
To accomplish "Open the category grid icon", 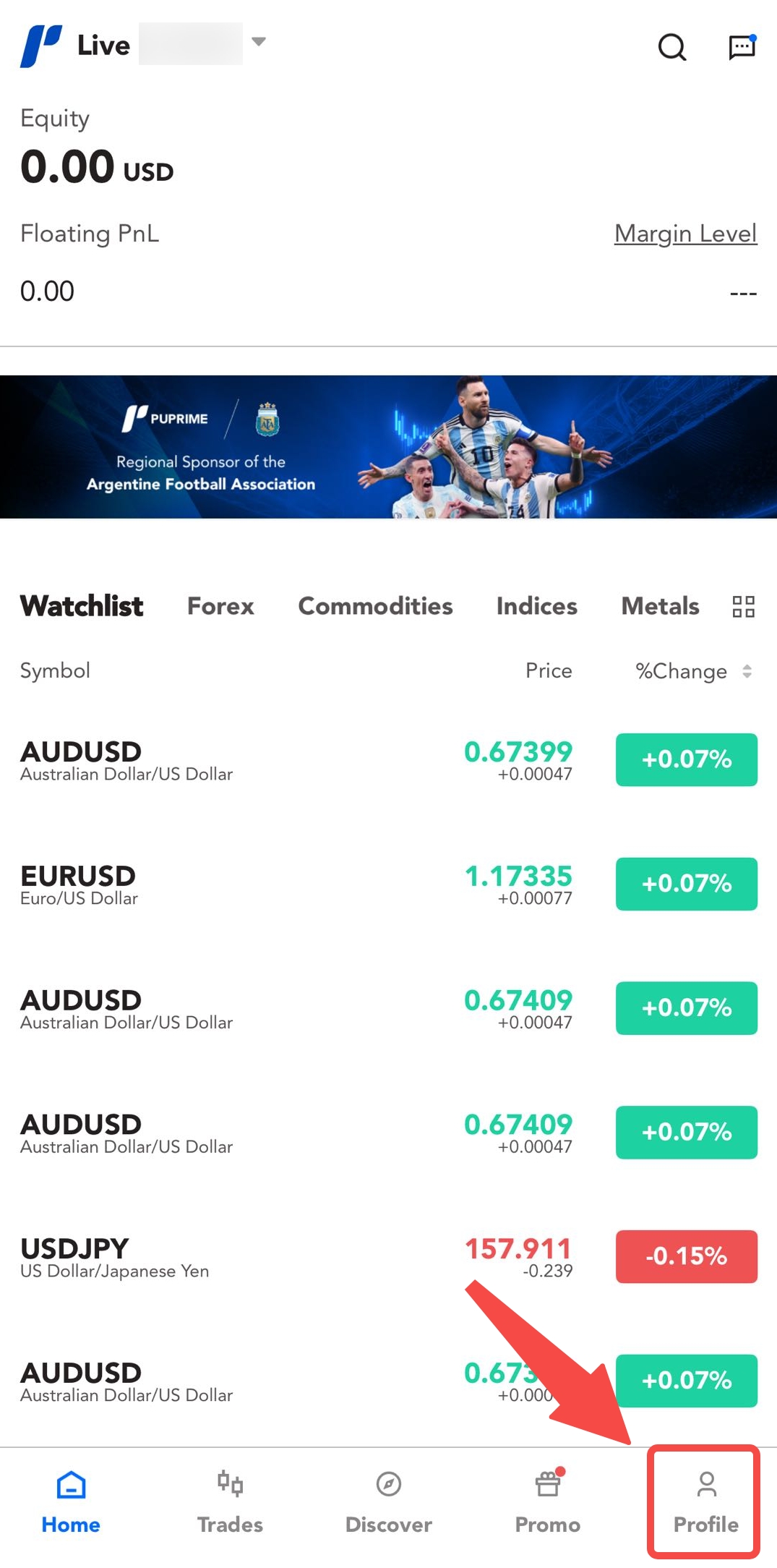I will coord(743,606).
